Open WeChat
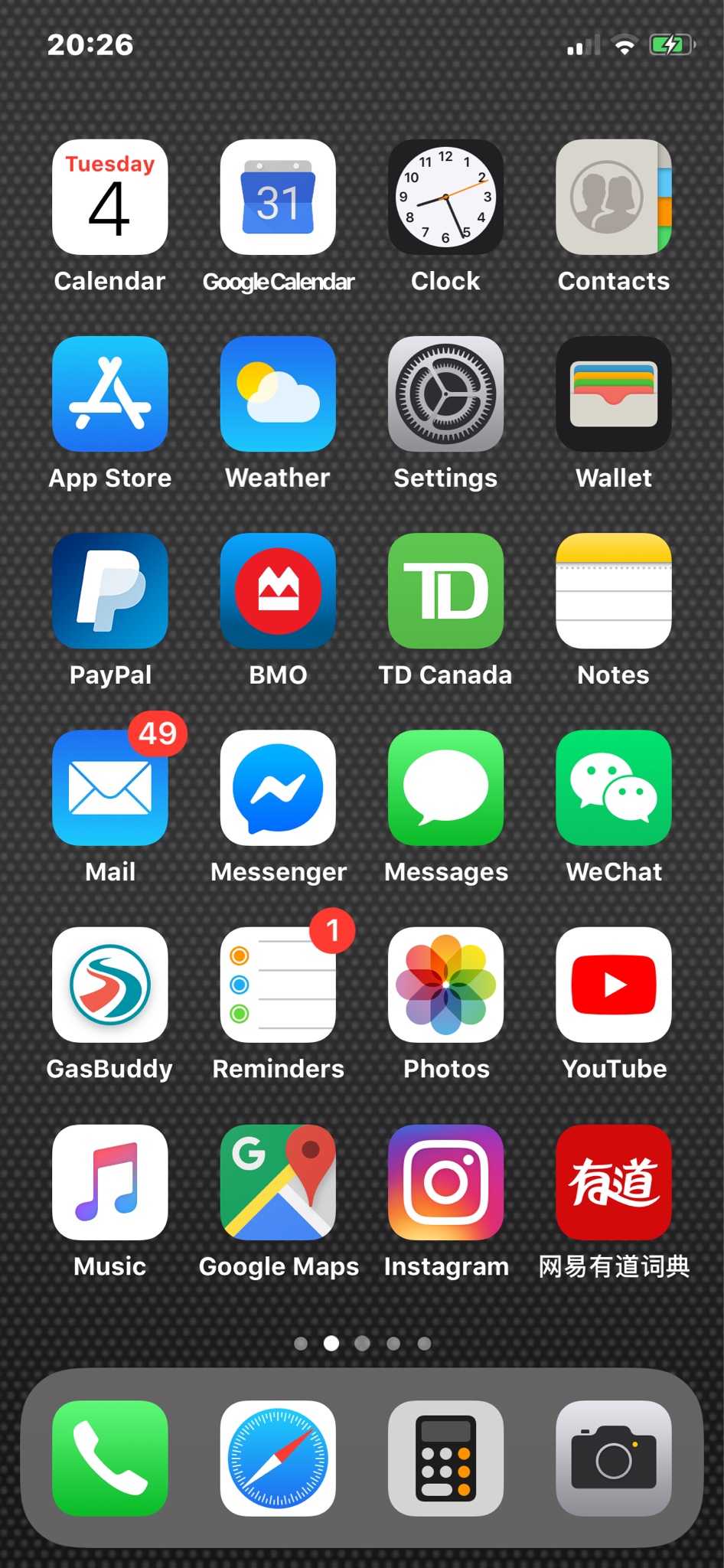Image resolution: width=724 pixels, height=1568 pixels. (614, 788)
